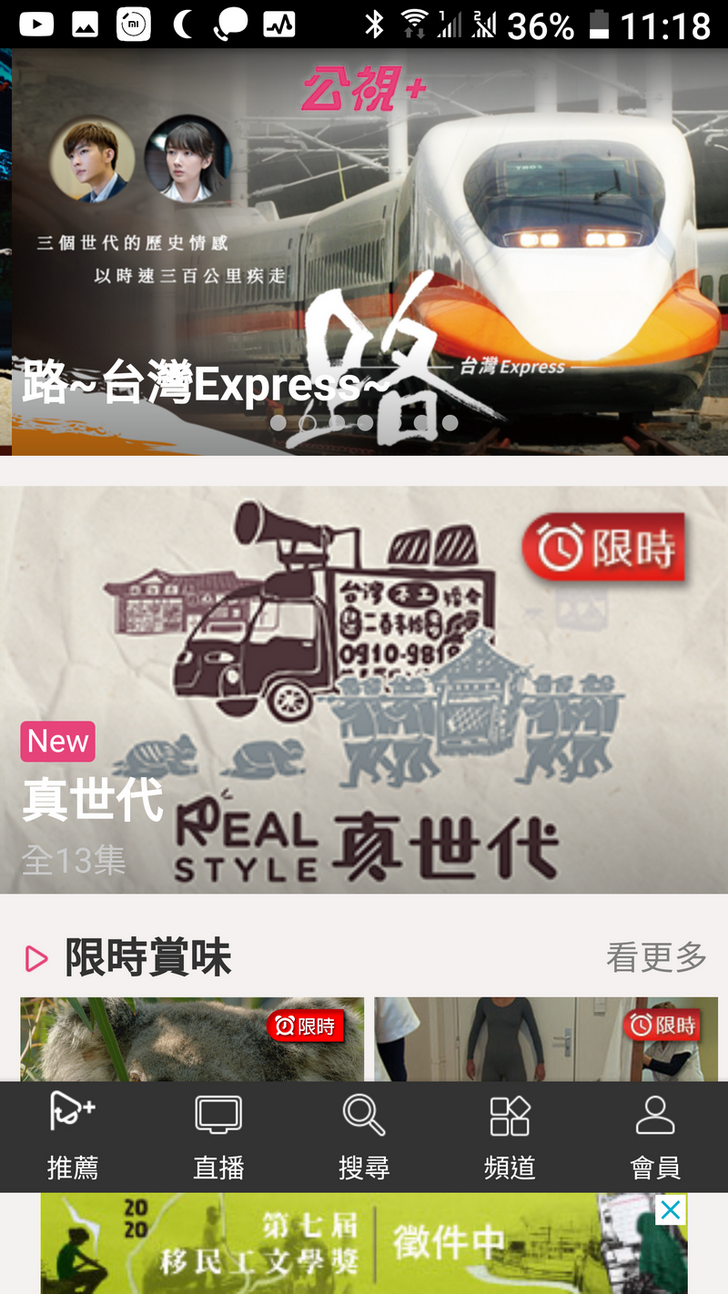Tap 看更多 for 限時賞味

(656, 957)
